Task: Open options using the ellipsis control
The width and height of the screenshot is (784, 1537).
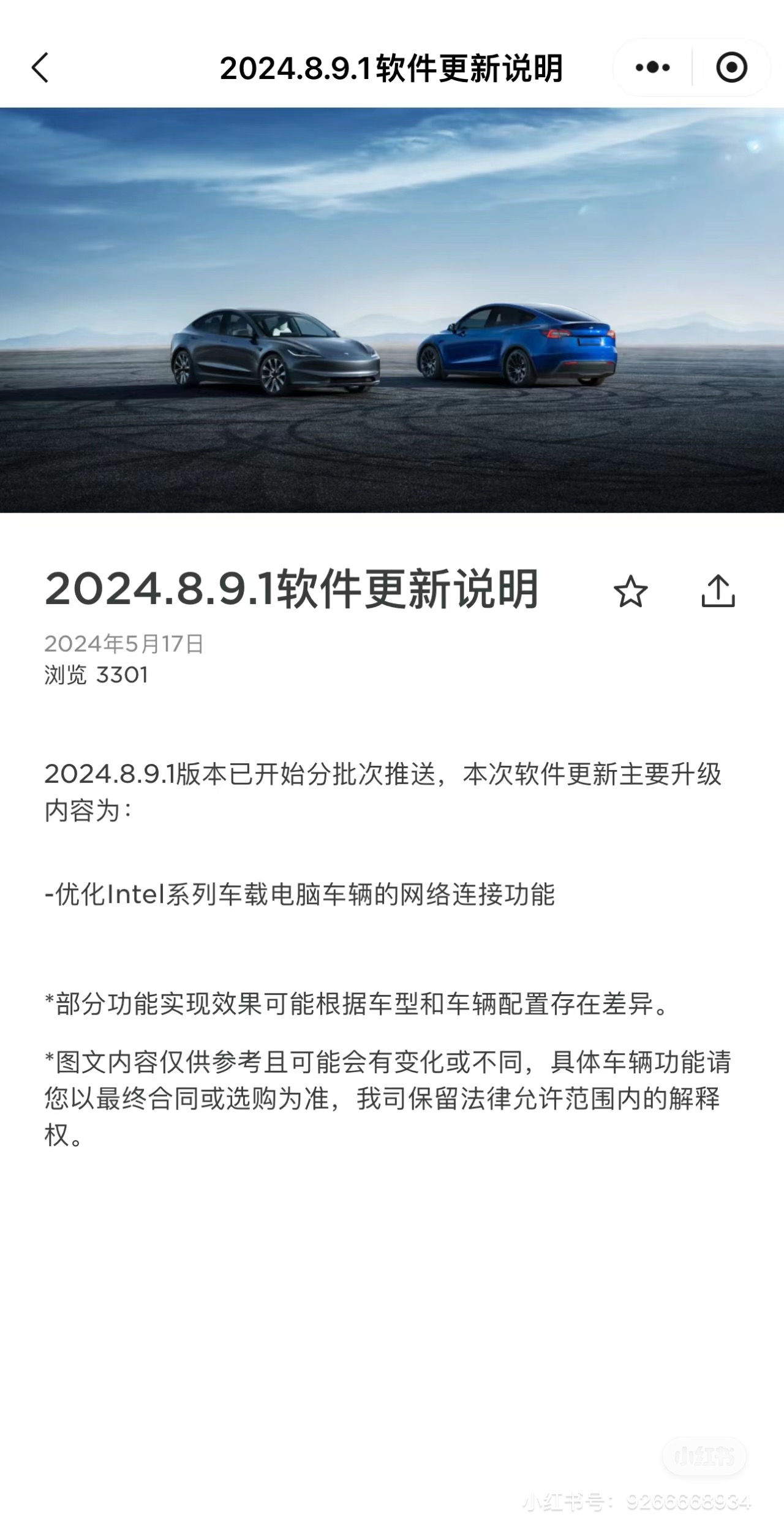Action: [651, 67]
